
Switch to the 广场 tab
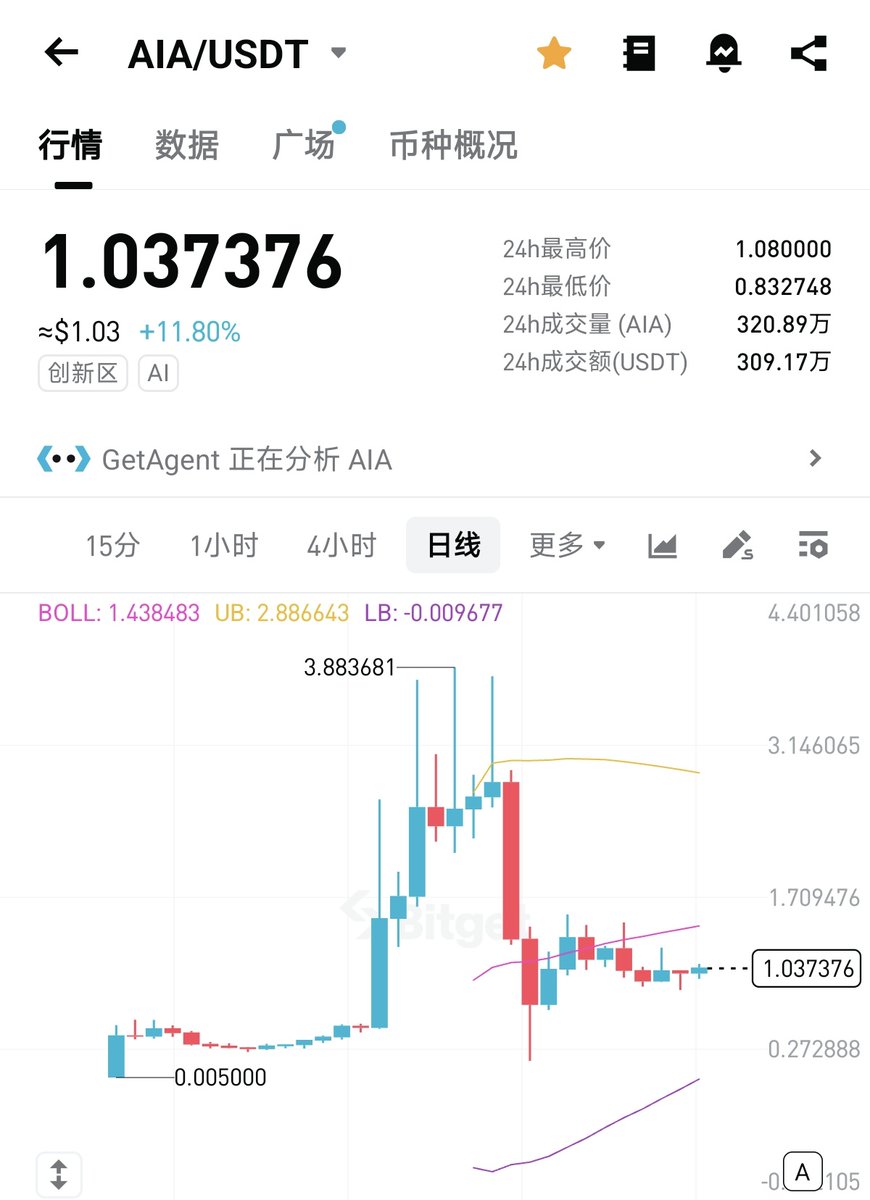coord(303,146)
